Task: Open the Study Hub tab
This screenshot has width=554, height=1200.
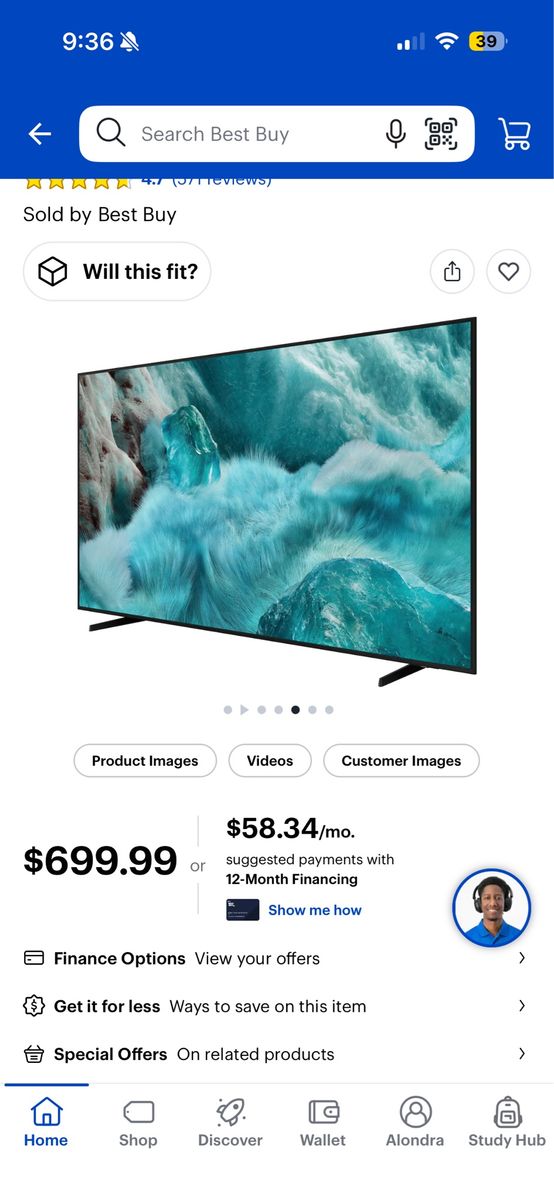Action: pyautogui.click(x=507, y=1122)
